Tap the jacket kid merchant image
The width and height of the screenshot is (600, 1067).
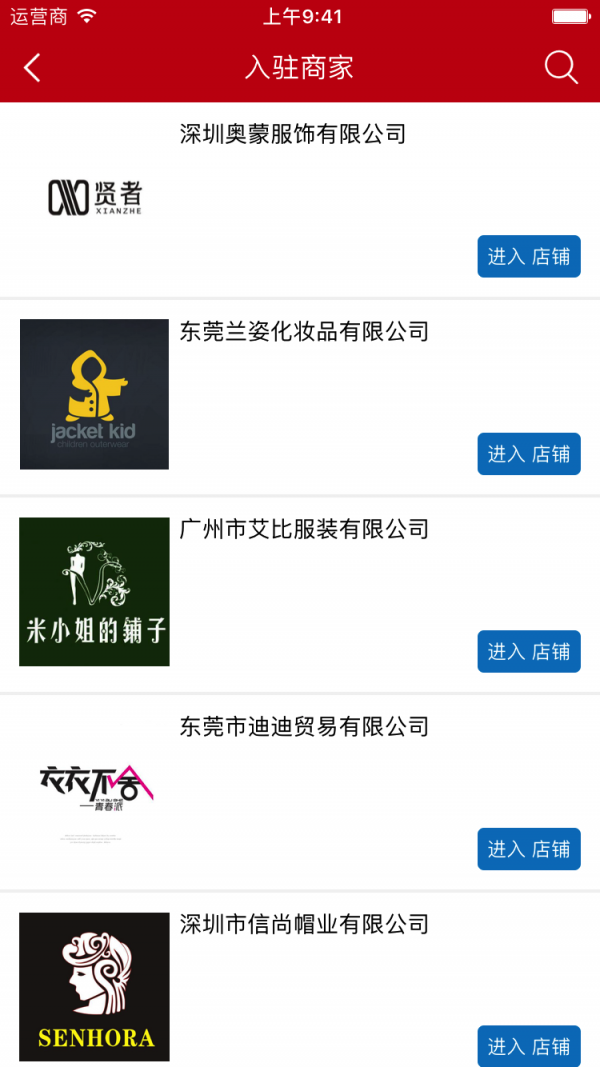[95, 394]
